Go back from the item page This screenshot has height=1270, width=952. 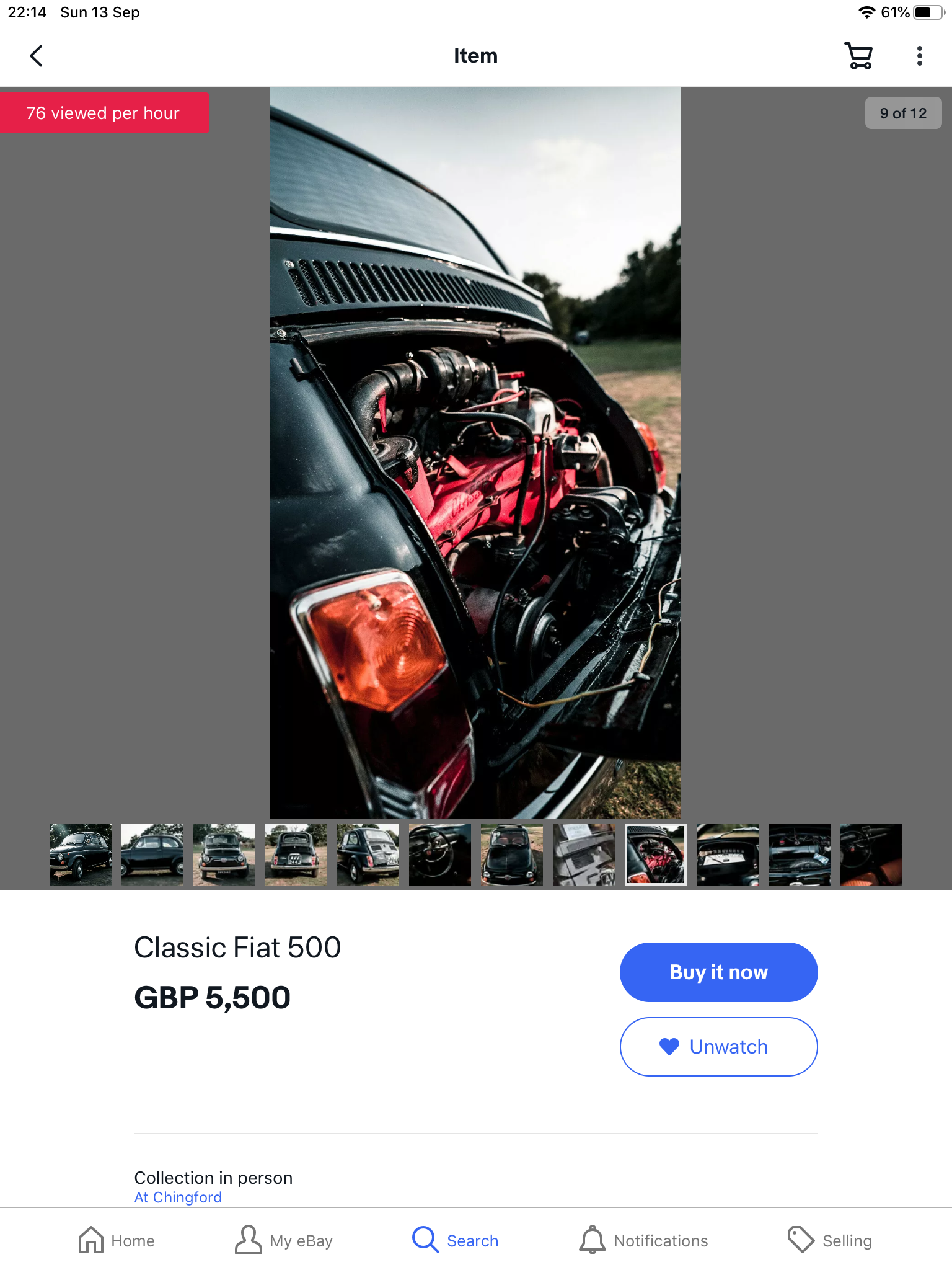tap(36, 56)
